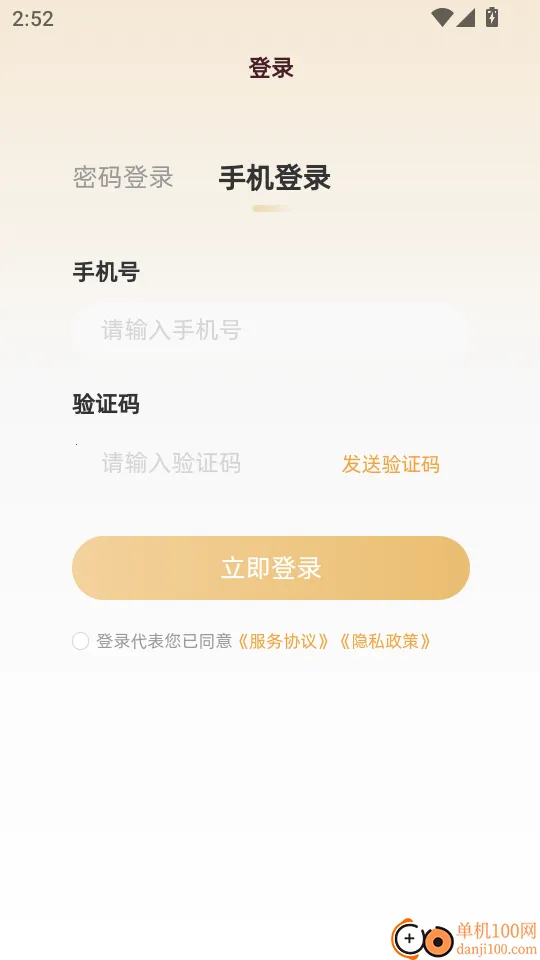
Task: Tap the 立即登录 login button
Action: (271, 568)
